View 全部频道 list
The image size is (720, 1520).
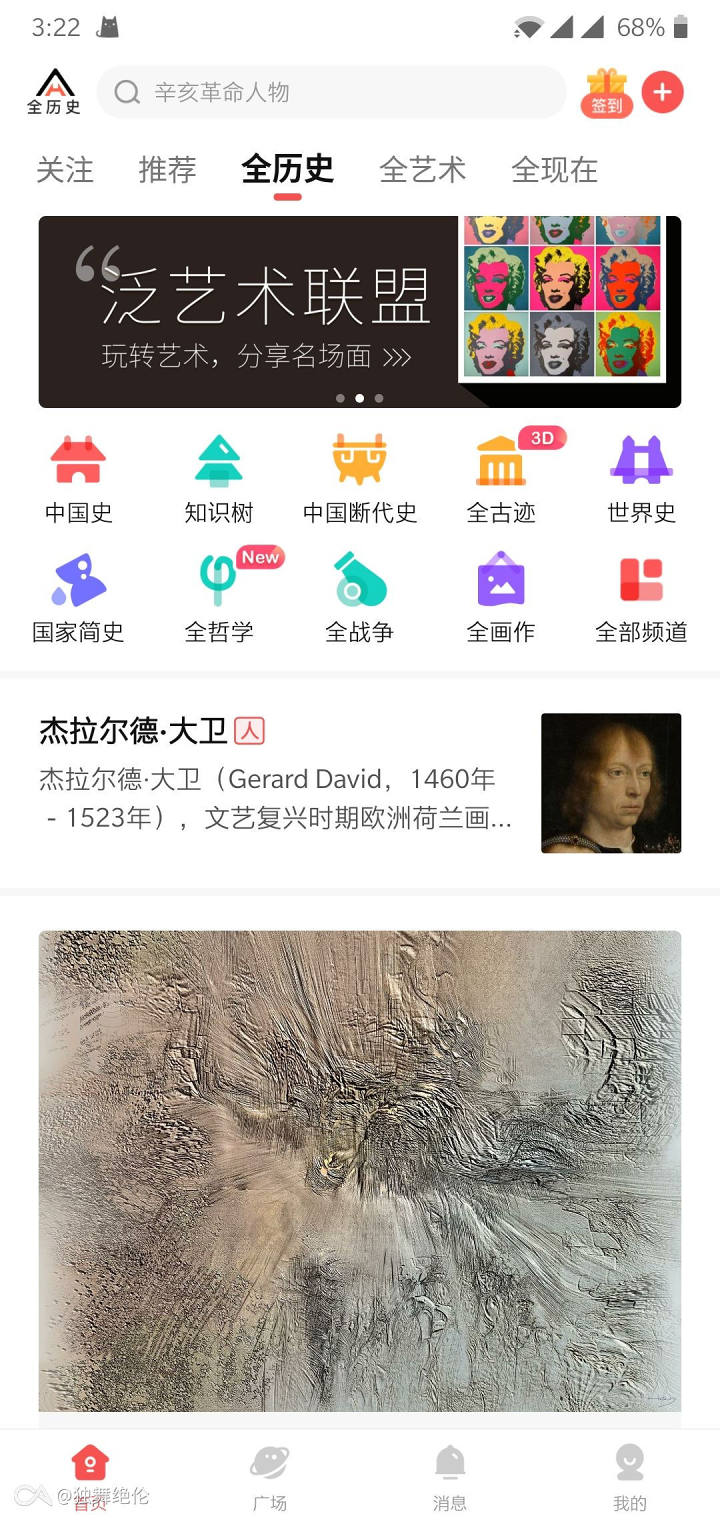pos(641,598)
